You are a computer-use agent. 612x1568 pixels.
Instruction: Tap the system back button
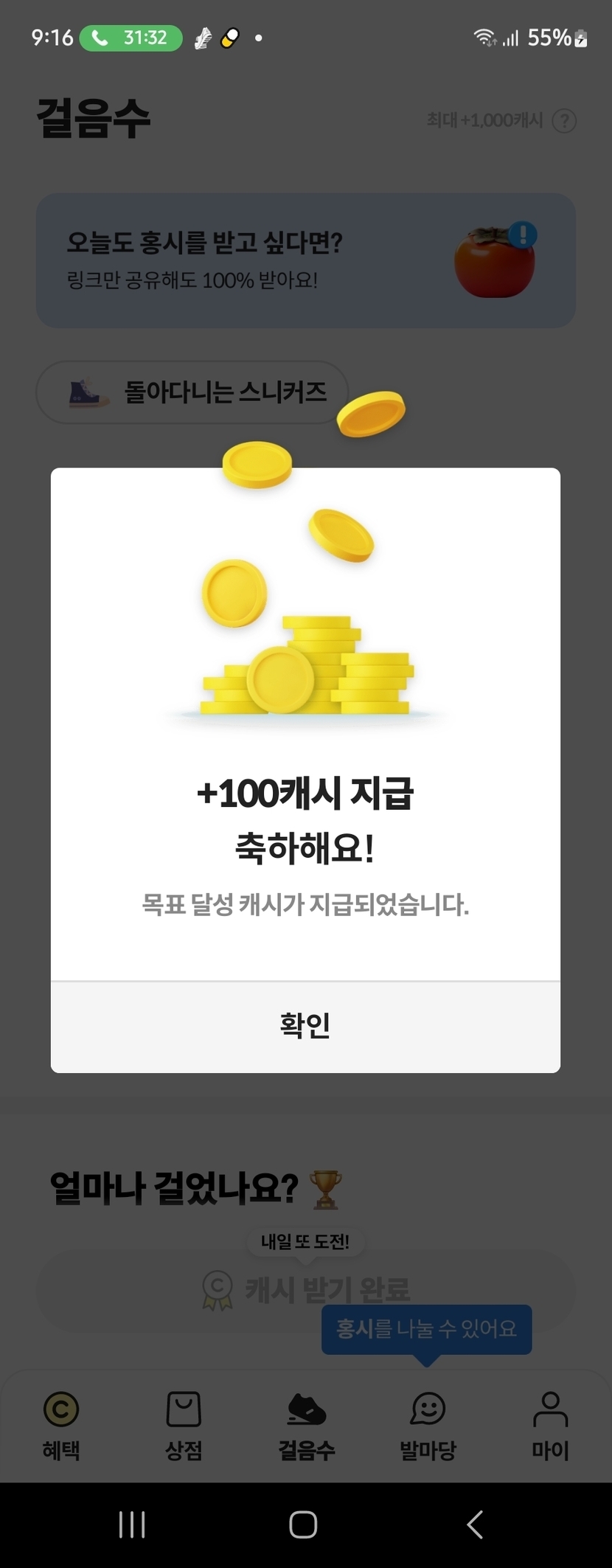pyautogui.click(x=476, y=1524)
